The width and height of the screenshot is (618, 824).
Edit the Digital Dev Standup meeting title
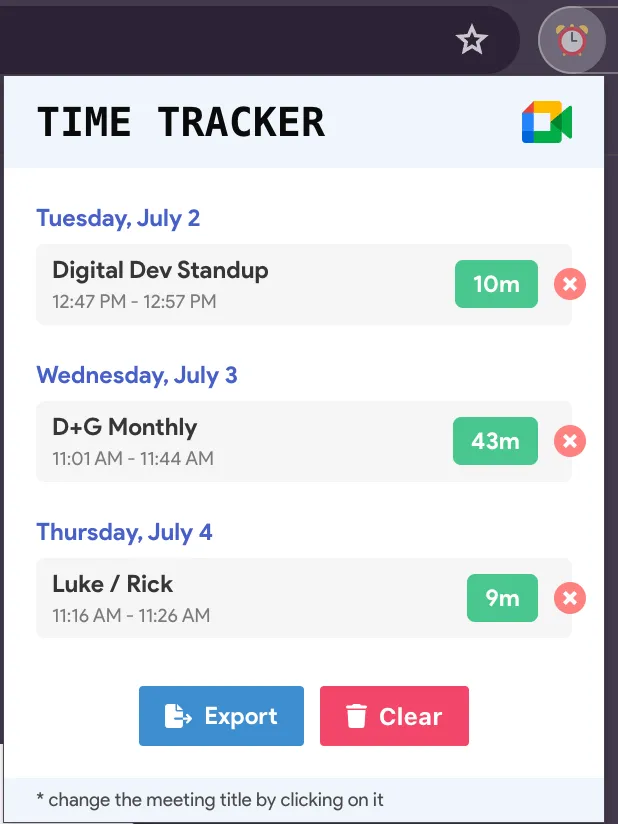(x=160, y=270)
